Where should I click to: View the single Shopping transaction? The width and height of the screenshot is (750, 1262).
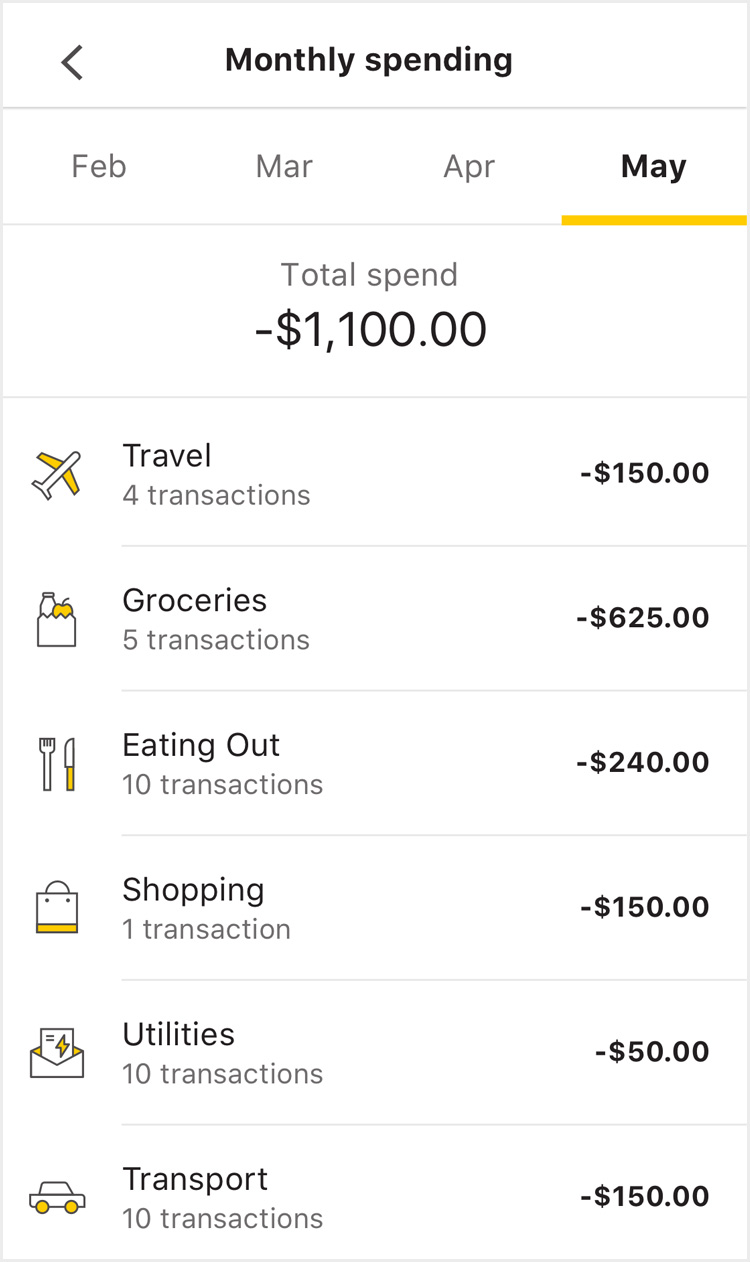coord(375,906)
